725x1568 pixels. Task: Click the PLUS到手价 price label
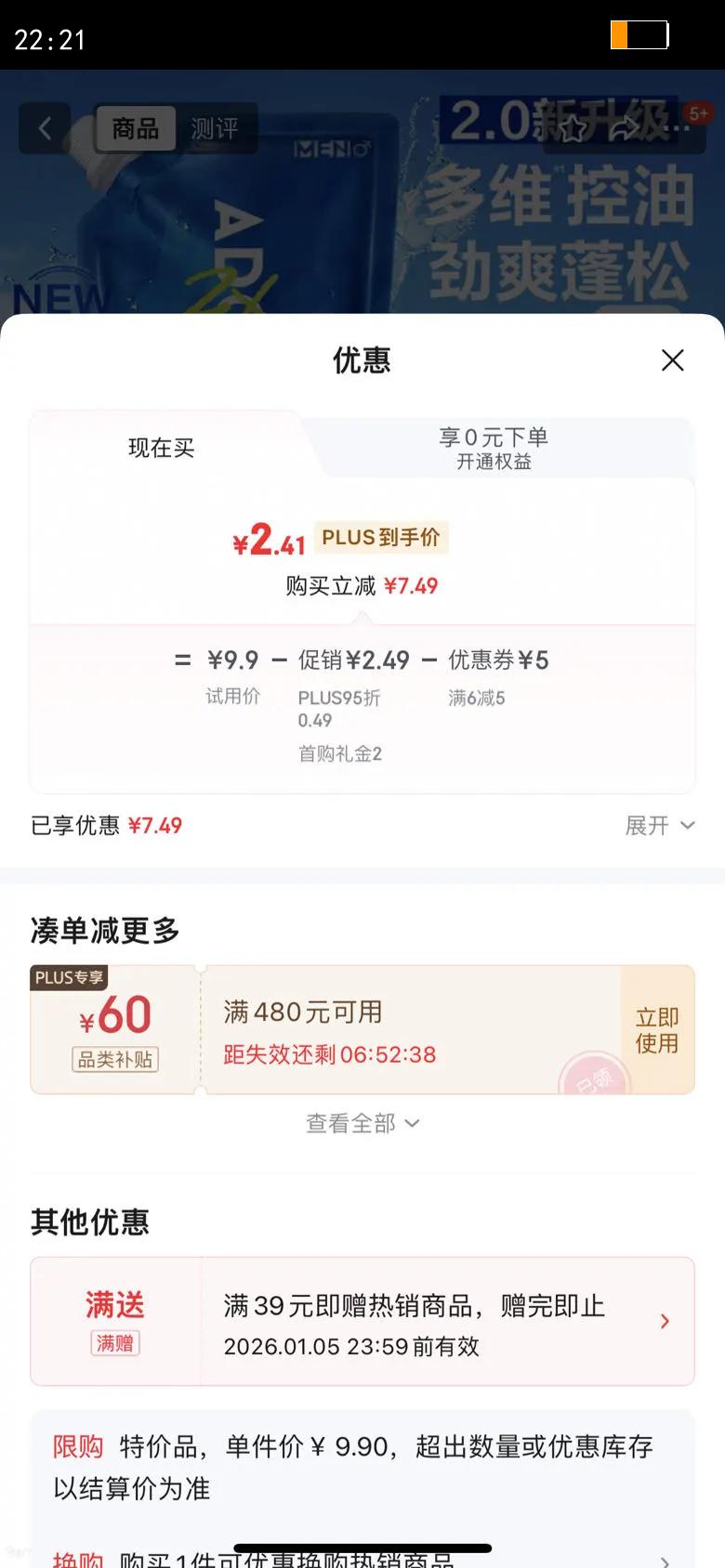pos(381,538)
